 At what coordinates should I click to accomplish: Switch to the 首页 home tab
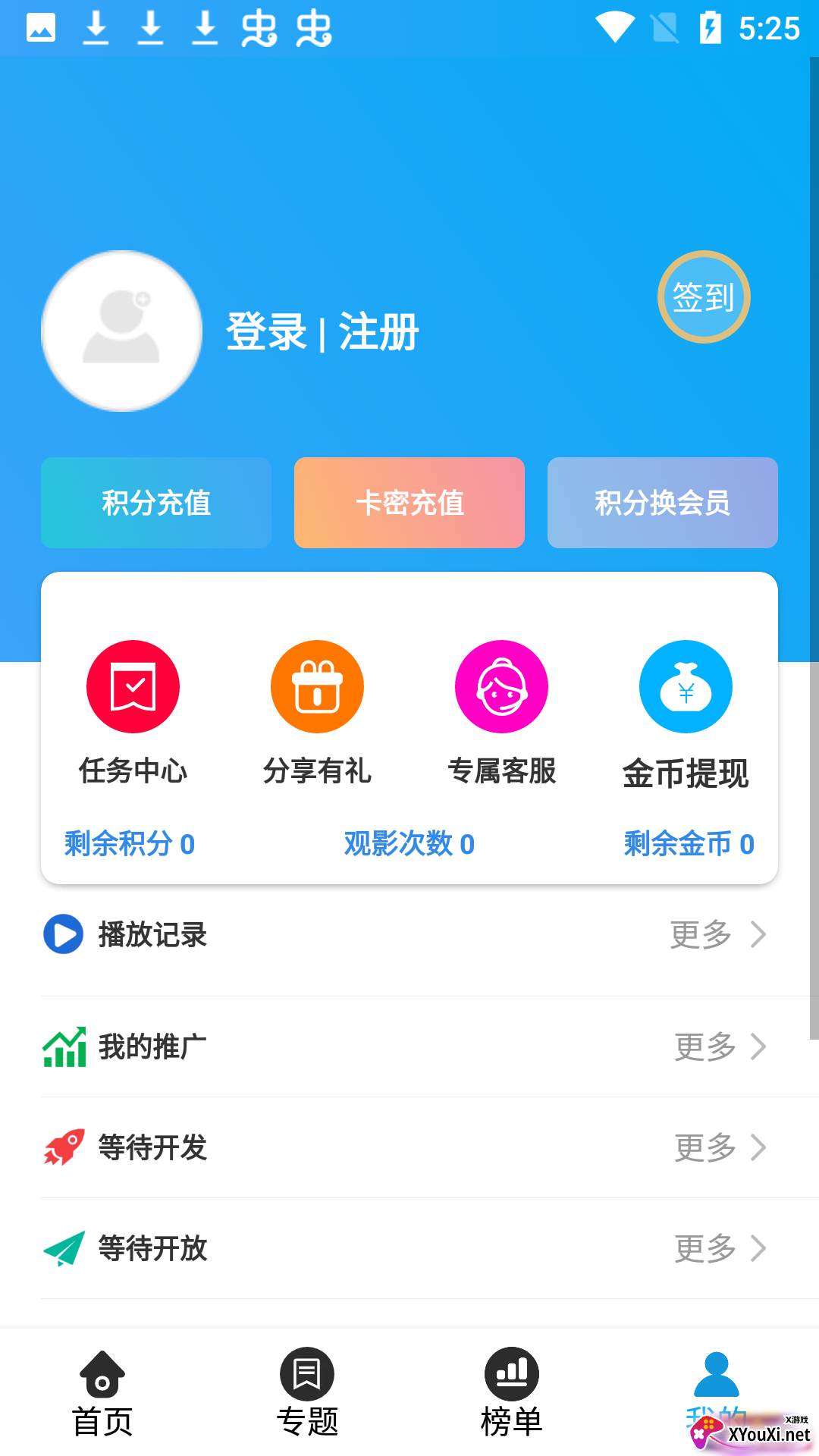tap(102, 1394)
